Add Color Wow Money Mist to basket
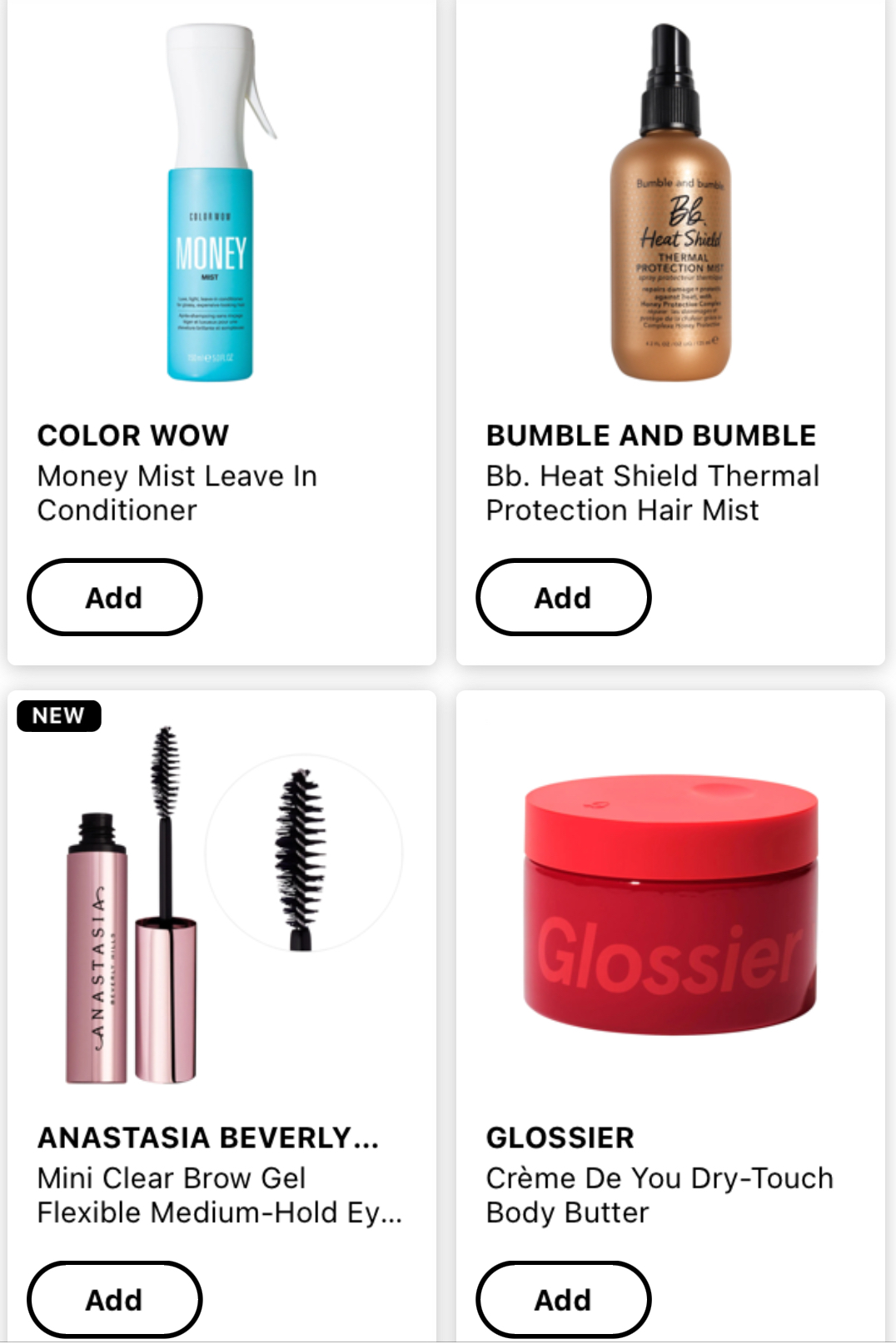Image resolution: width=896 pixels, height=1344 pixels. click(x=114, y=597)
